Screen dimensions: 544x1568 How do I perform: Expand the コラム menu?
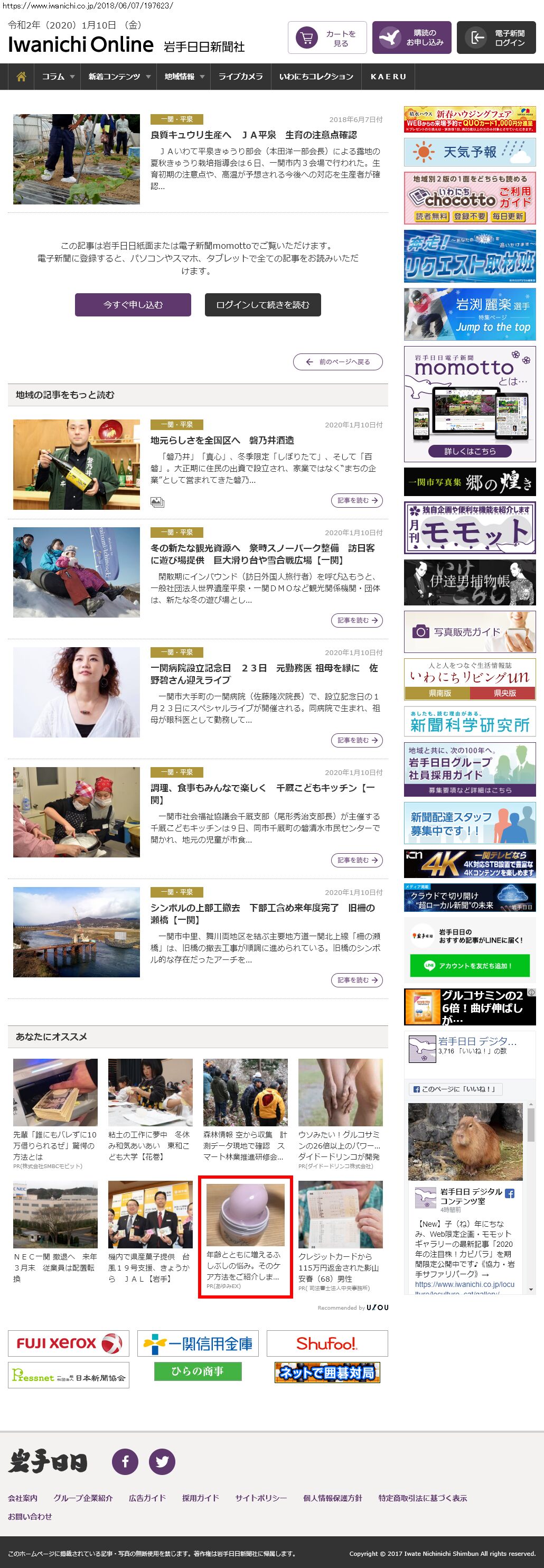click(x=57, y=77)
